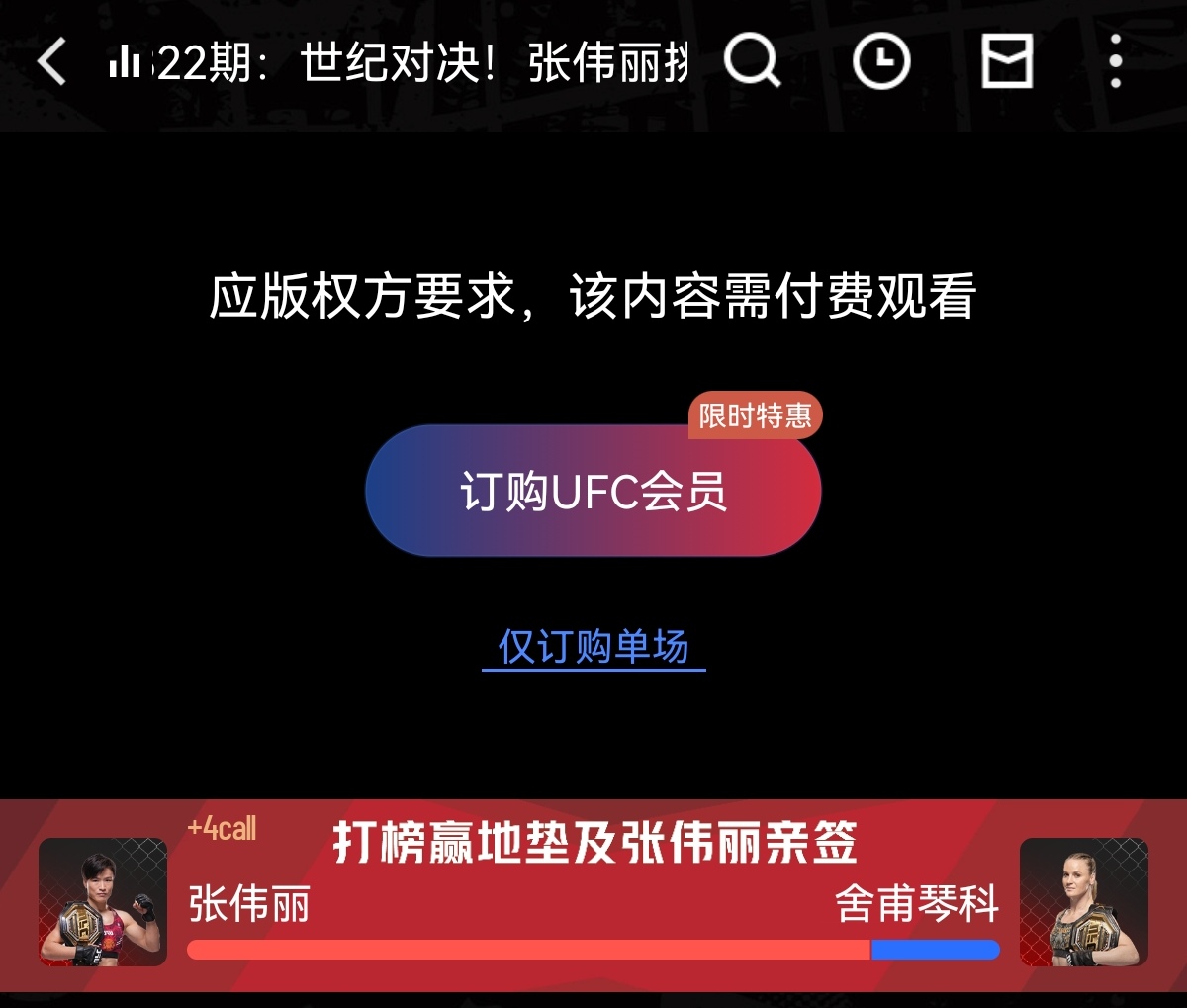This screenshot has width=1187, height=1008.
Task: Go back using the top-left arrow
Action: point(52,62)
